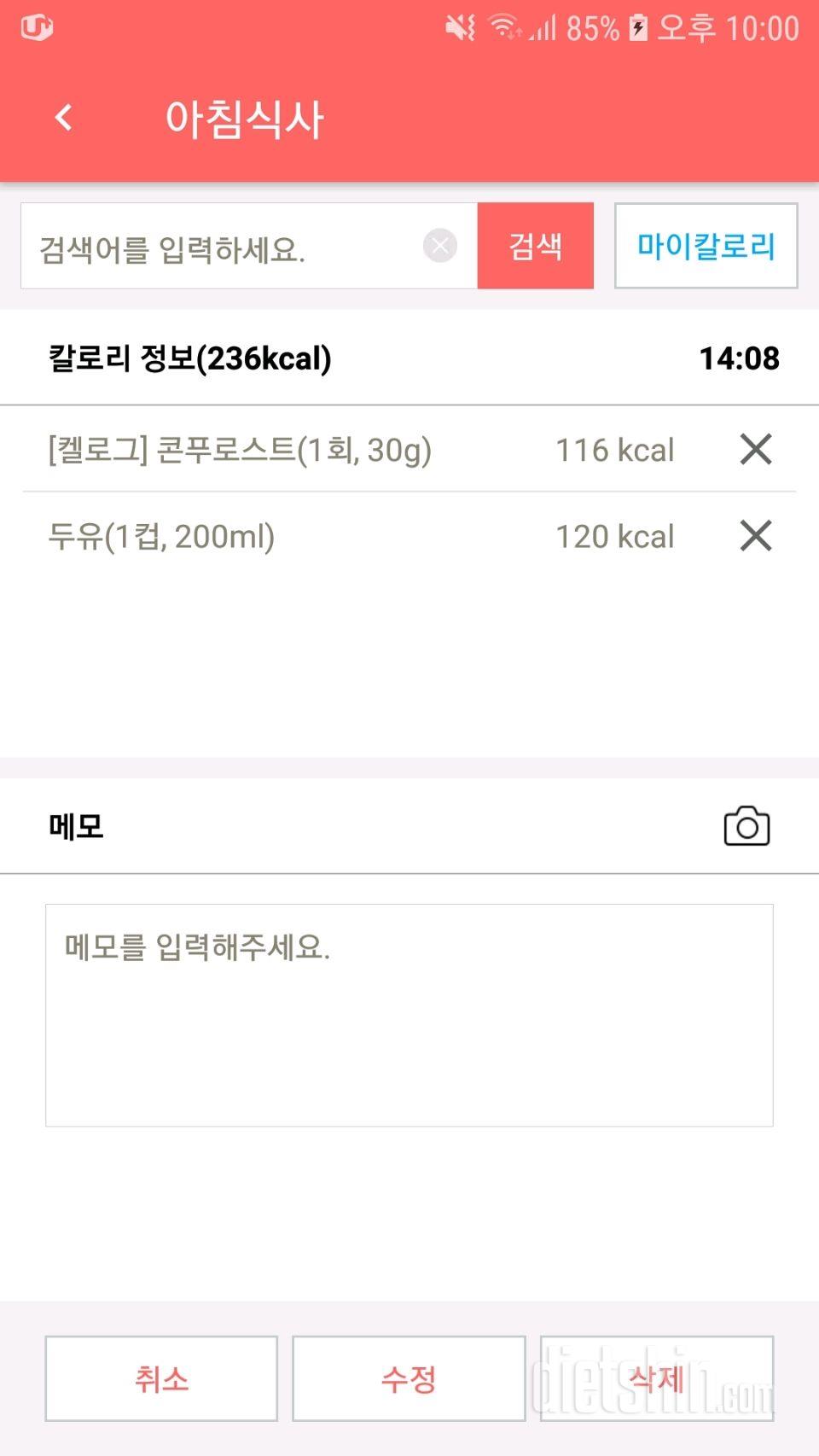This screenshot has height=1456, width=819.
Task: Clear the search field text
Action: [x=439, y=246]
